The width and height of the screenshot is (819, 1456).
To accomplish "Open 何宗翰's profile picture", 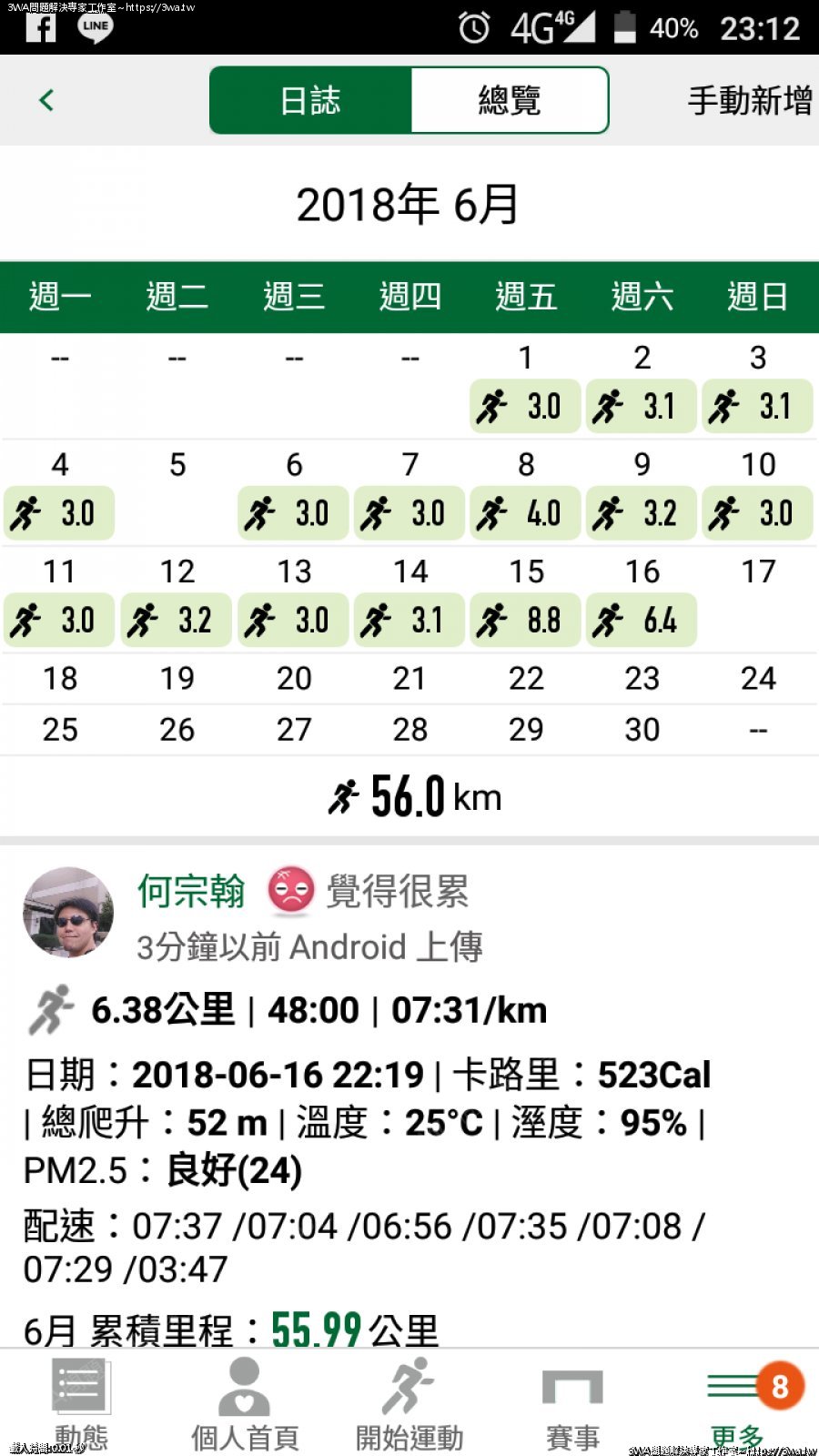I will [x=68, y=912].
